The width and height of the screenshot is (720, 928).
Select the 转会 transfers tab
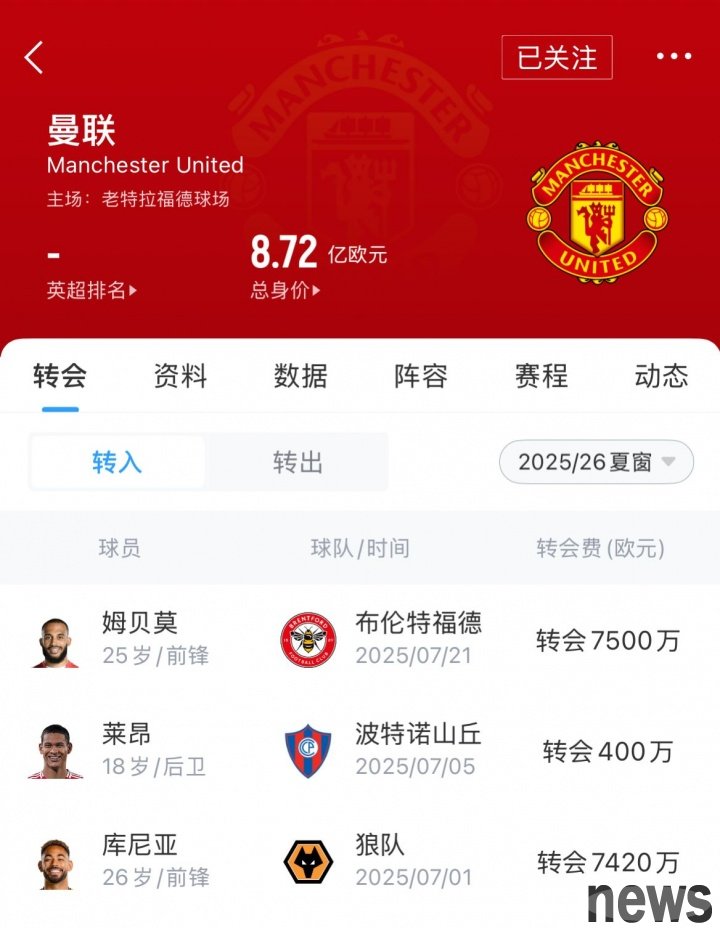(60, 376)
